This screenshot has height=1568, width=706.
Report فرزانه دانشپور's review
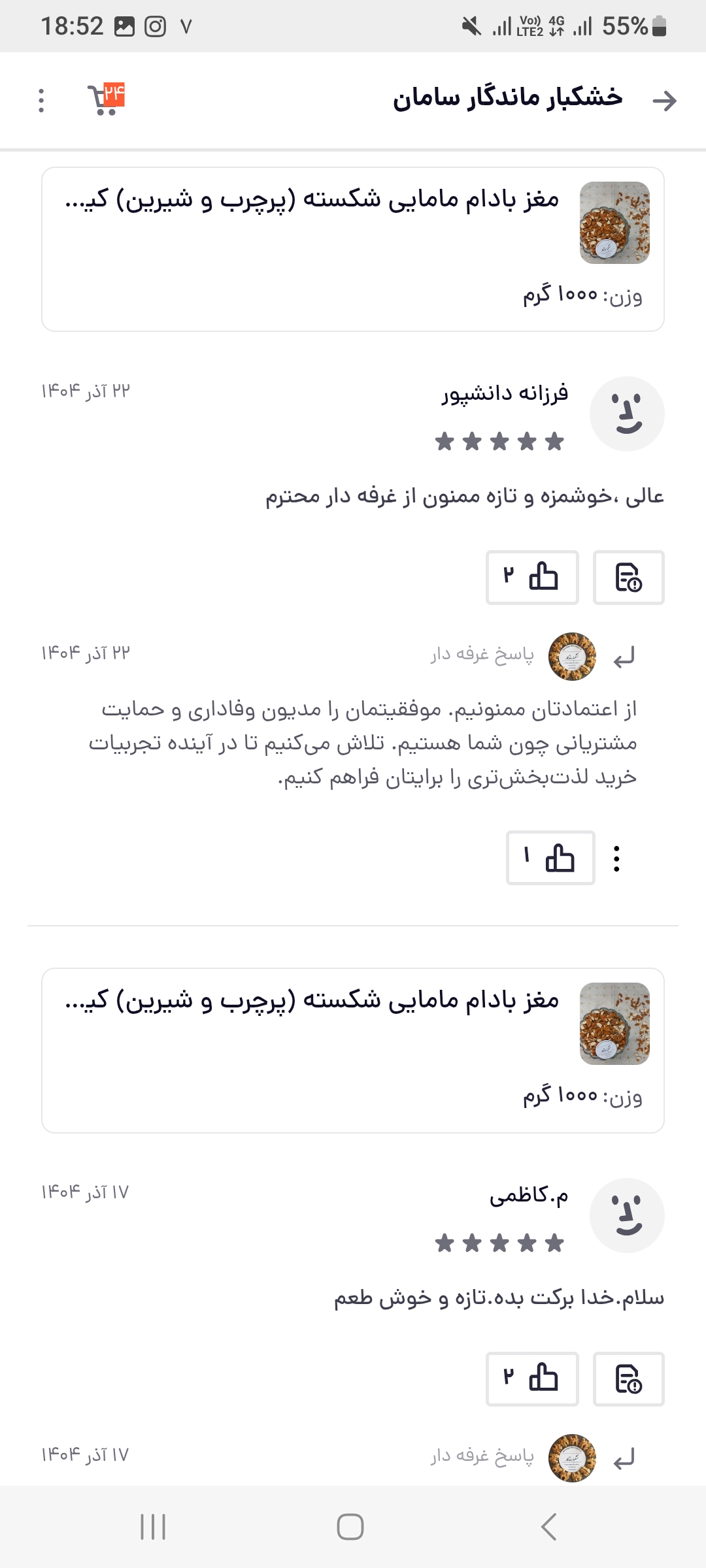point(628,578)
